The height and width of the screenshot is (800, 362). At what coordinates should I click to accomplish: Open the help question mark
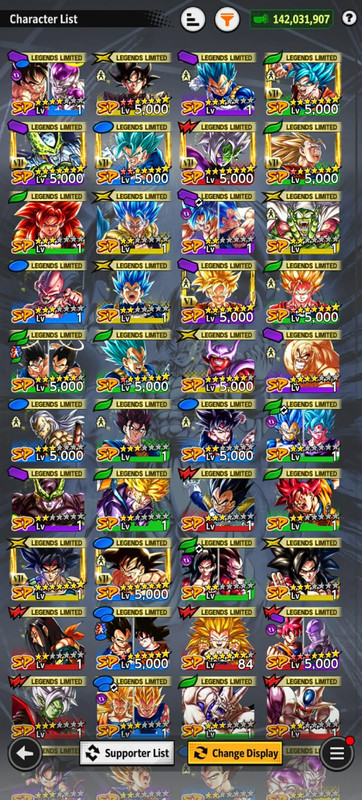[349, 19]
